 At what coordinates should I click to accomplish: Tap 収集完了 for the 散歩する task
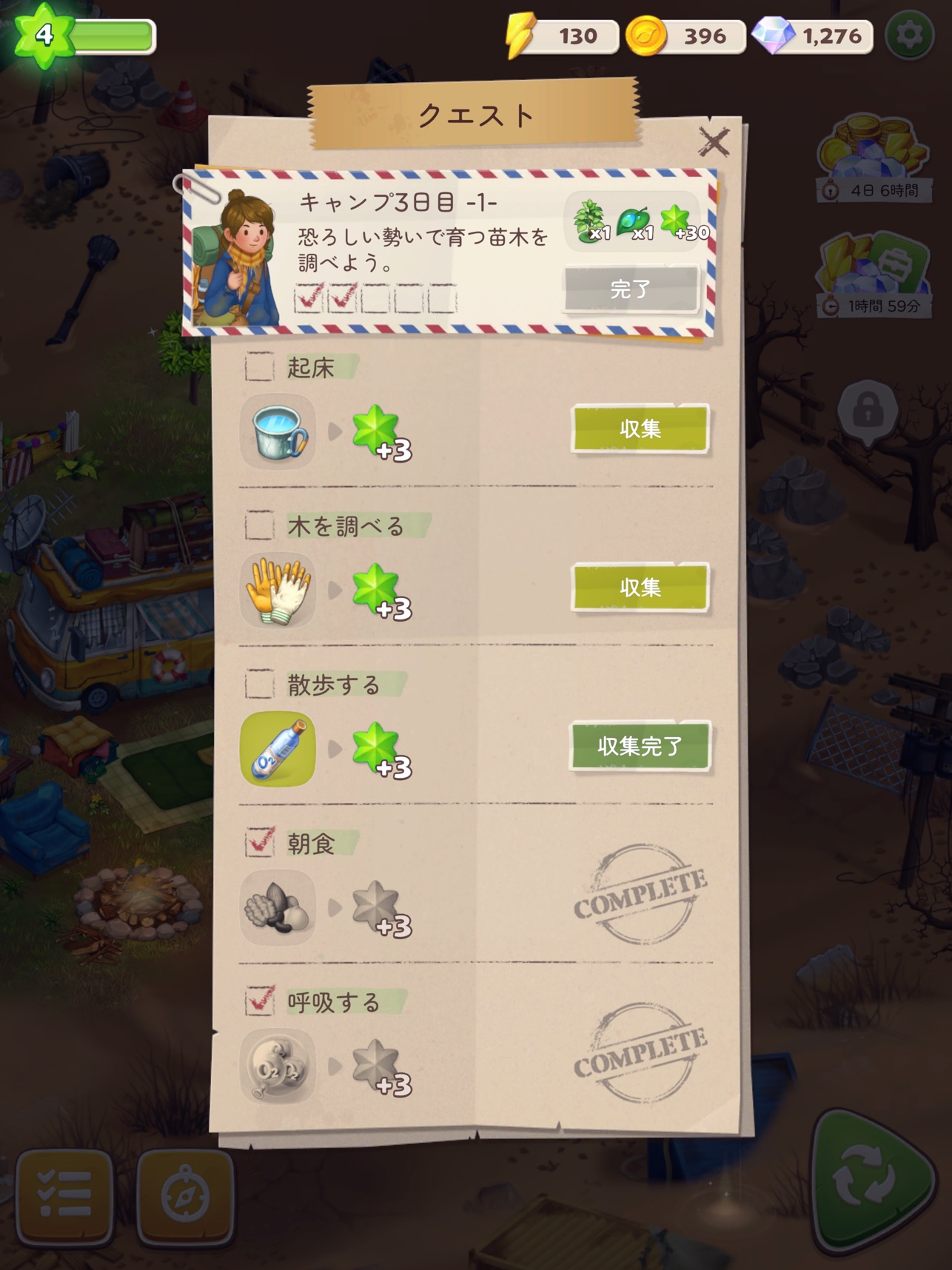(640, 746)
